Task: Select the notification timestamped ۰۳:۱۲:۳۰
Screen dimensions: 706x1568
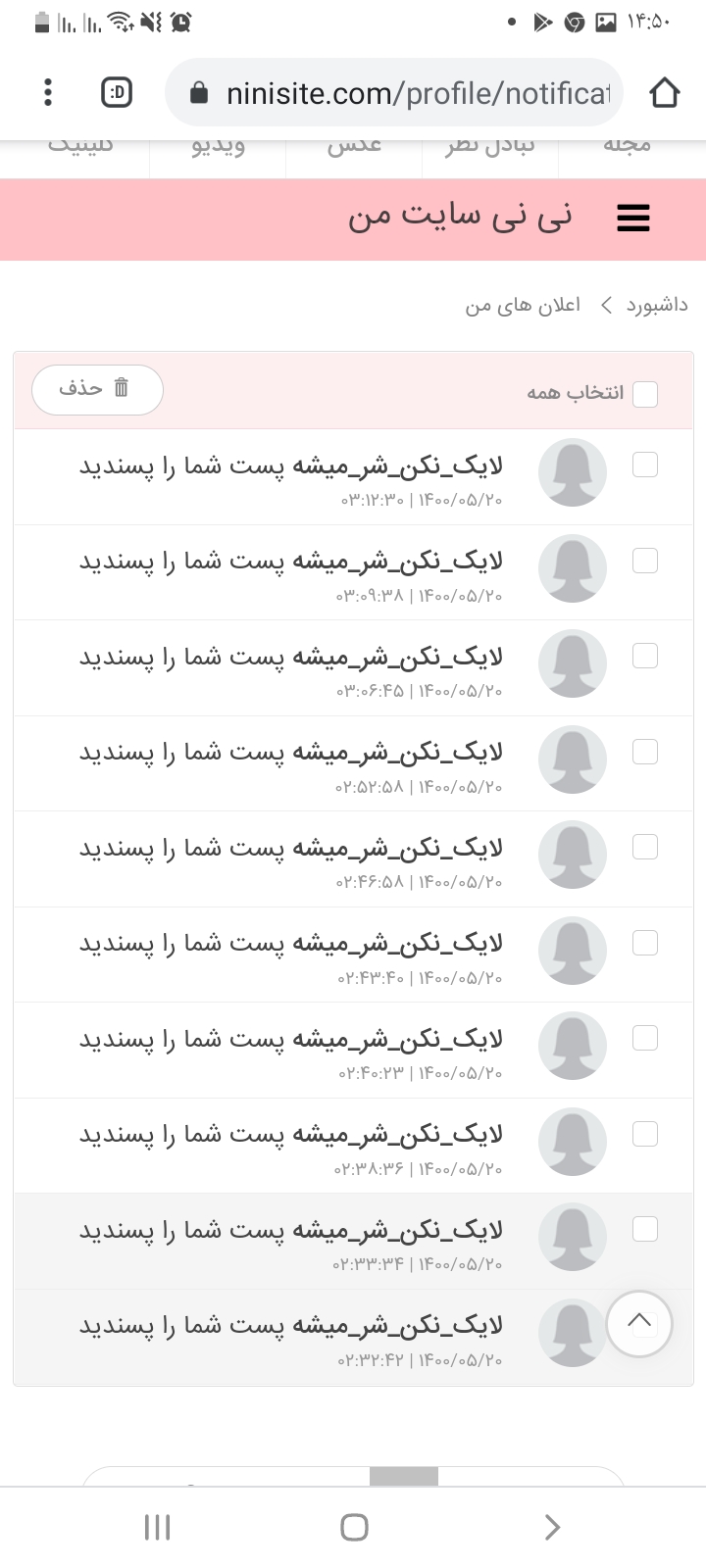Action: click(645, 465)
